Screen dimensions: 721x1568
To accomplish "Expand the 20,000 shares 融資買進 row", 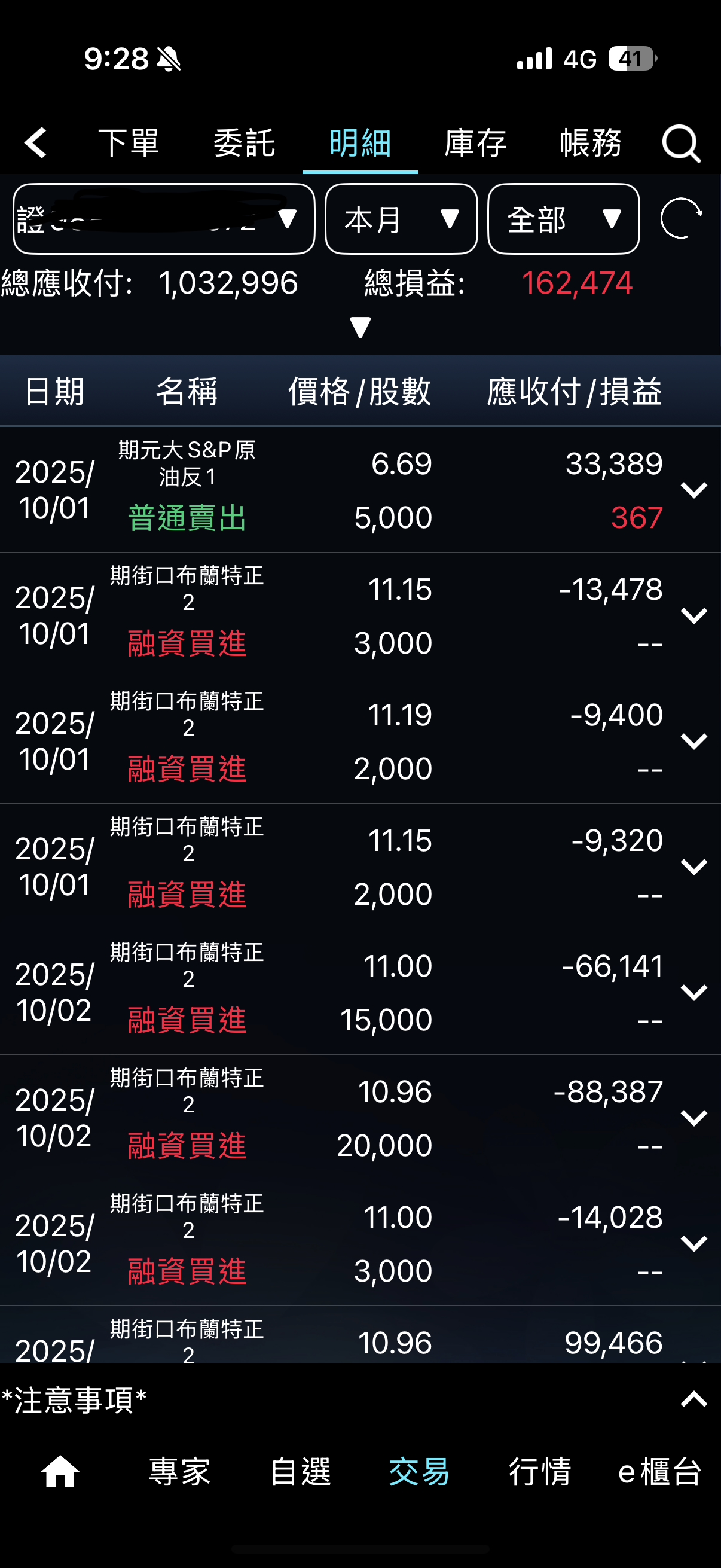I will [693, 1118].
